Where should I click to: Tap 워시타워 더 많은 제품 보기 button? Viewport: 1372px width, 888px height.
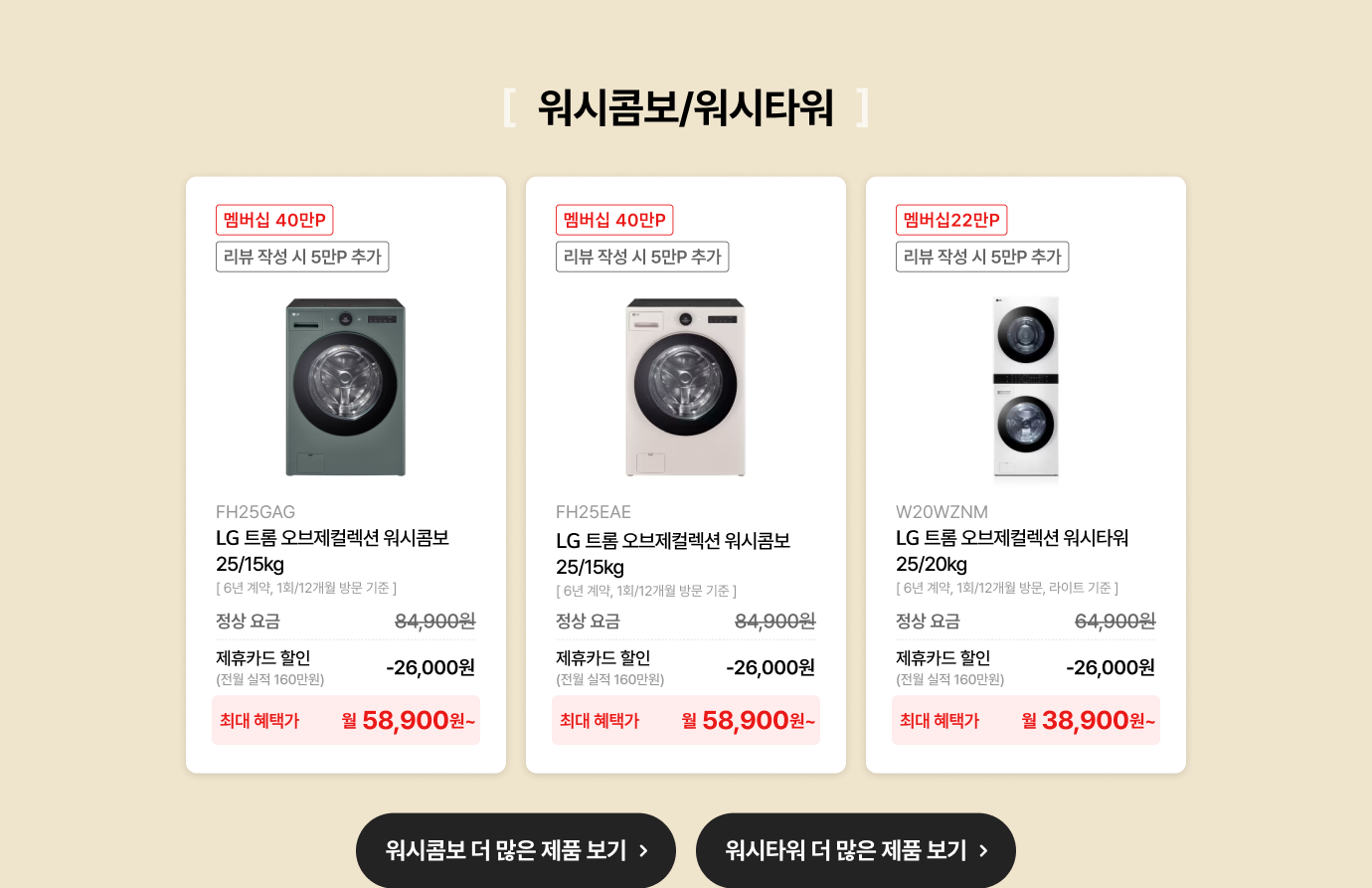pyautogui.click(x=855, y=850)
